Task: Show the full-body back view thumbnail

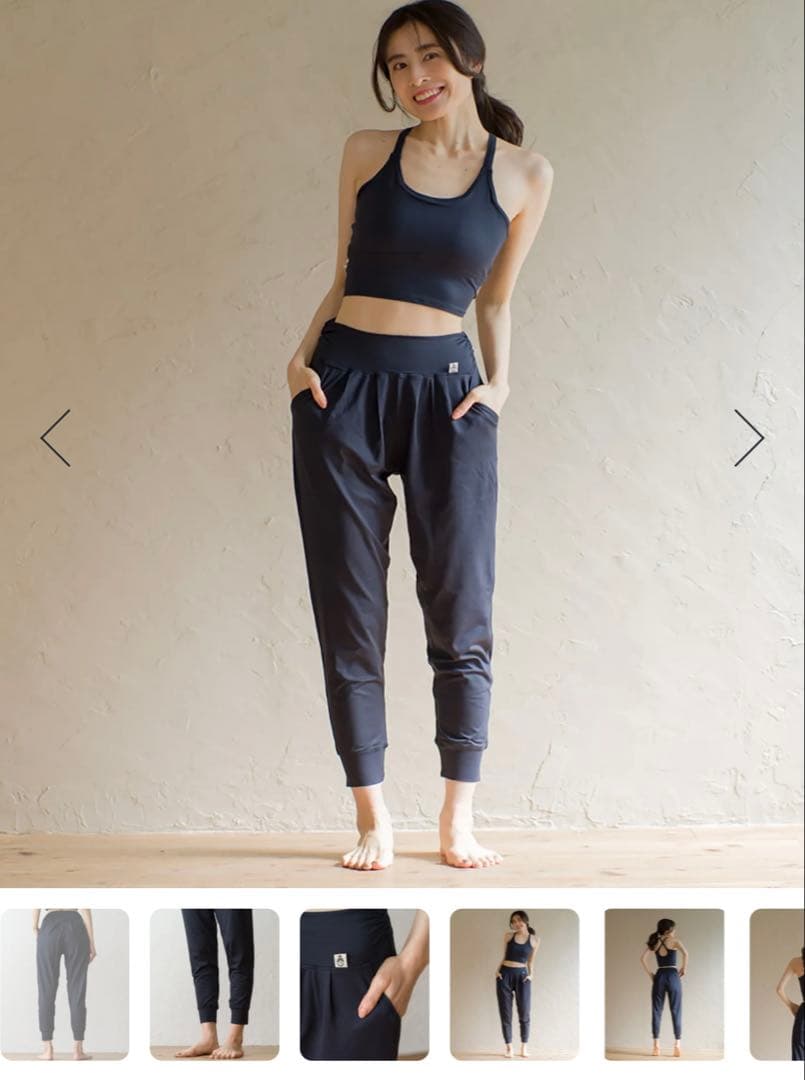Action: click(664, 983)
